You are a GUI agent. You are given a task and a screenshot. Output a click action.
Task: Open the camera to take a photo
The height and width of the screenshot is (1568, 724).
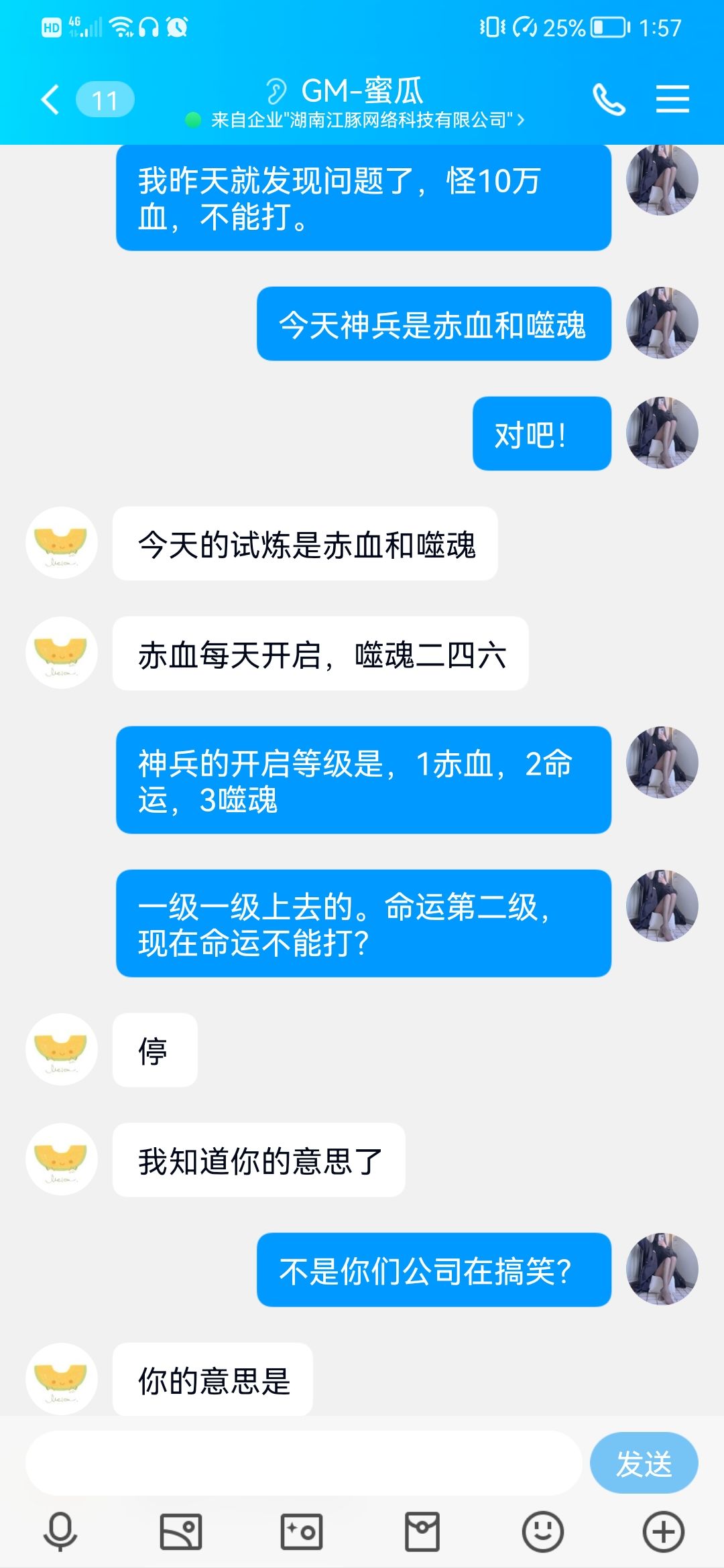(302, 1532)
